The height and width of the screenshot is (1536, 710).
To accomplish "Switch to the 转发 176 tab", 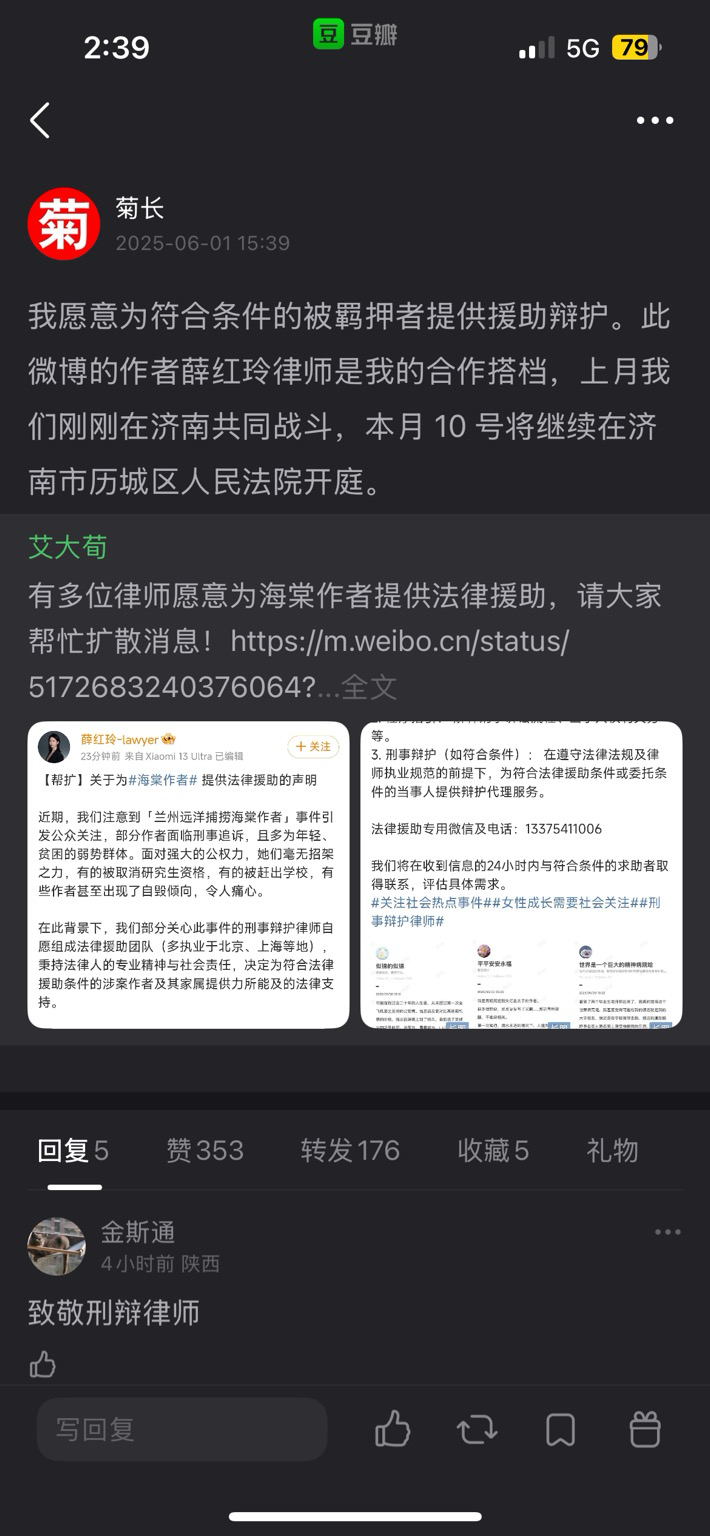I will point(350,1150).
